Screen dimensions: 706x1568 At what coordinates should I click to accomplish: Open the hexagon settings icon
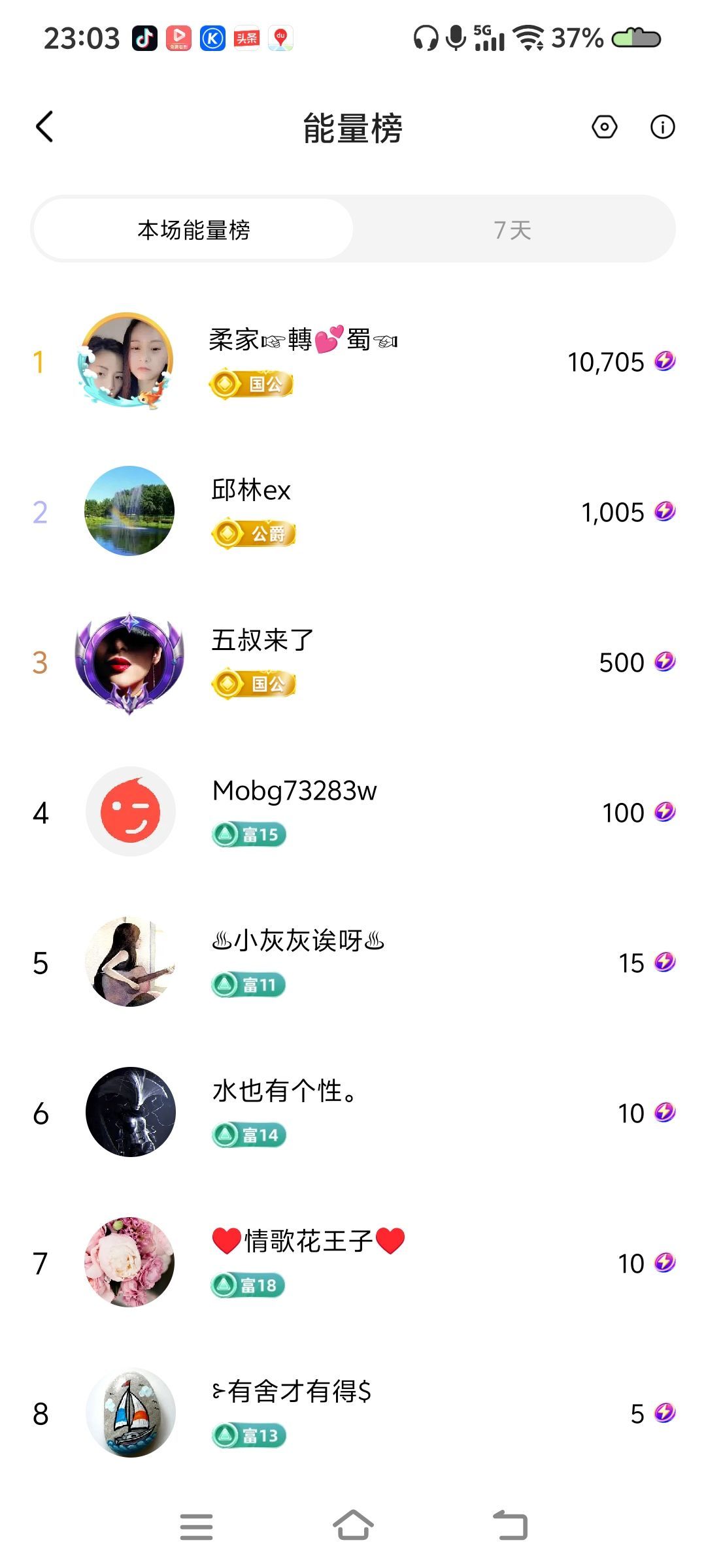click(x=604, y=127)
